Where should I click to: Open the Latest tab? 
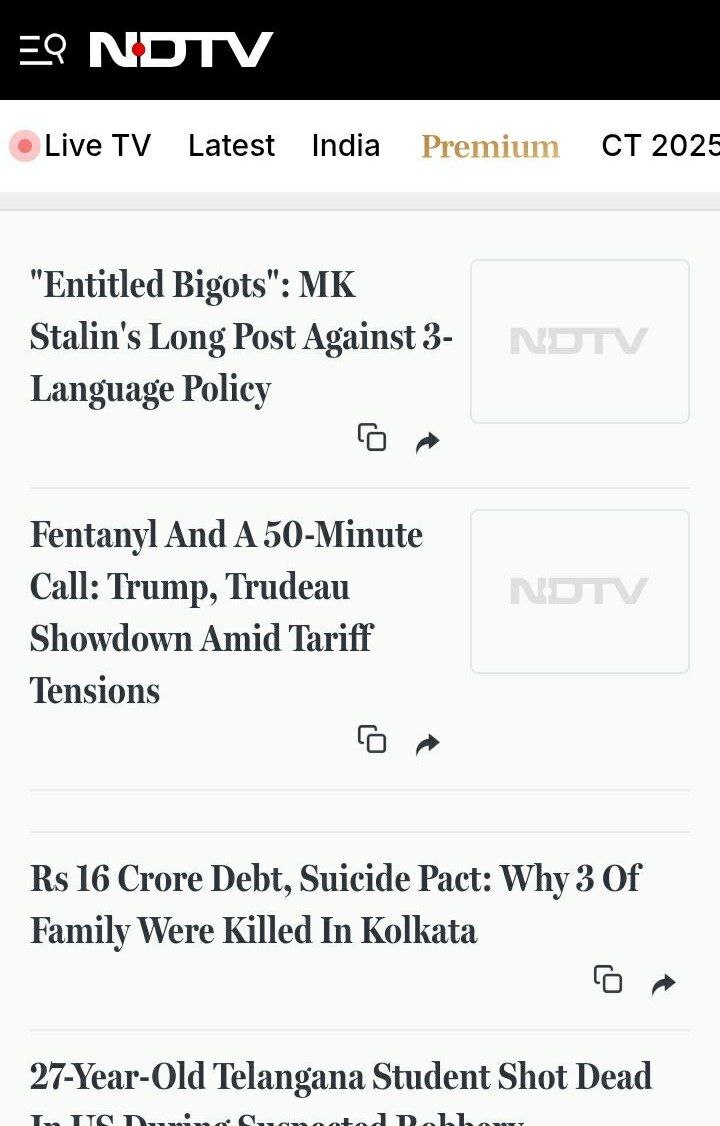click(231, 146)
